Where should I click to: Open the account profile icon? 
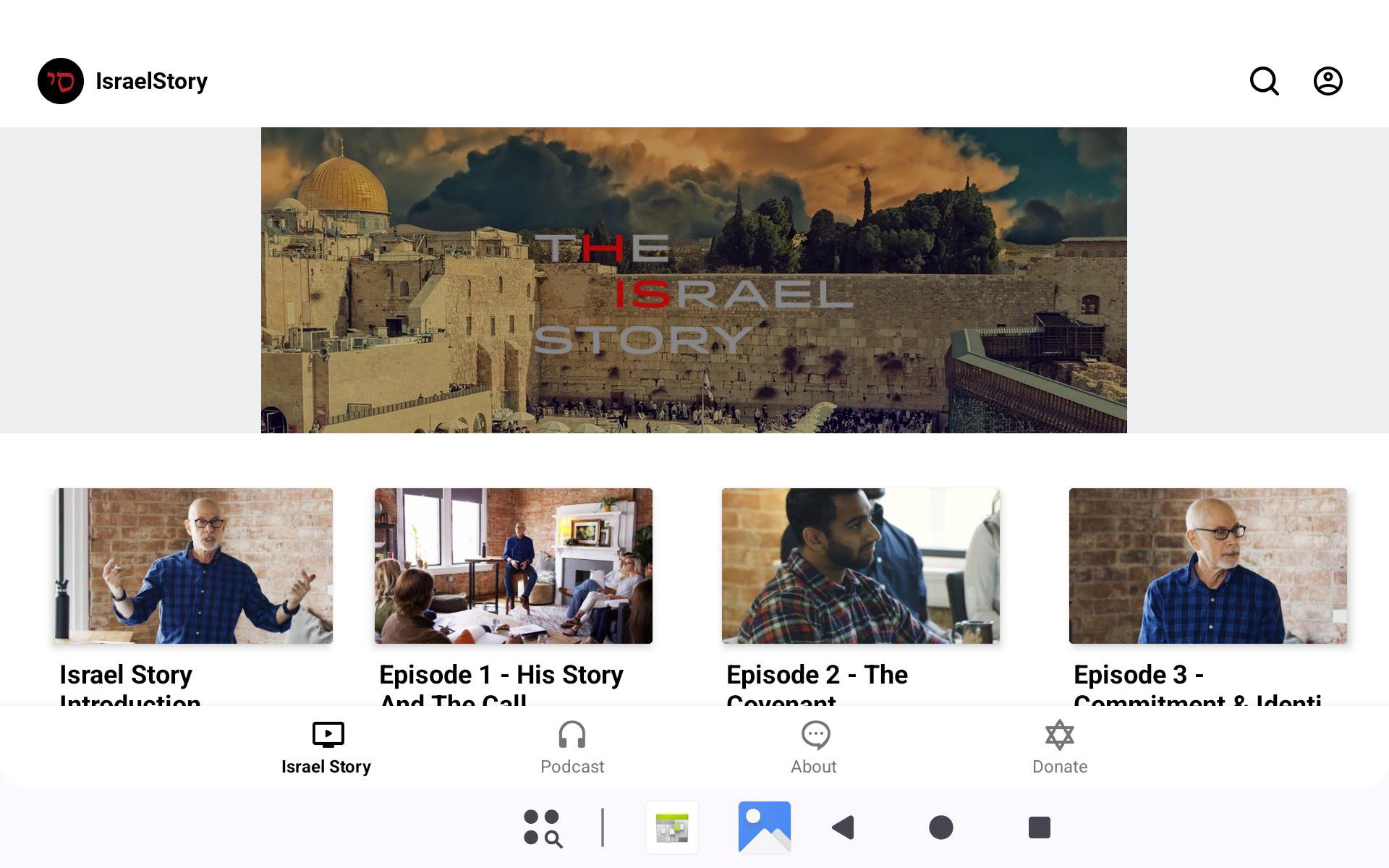click(x=1328, y=81)
